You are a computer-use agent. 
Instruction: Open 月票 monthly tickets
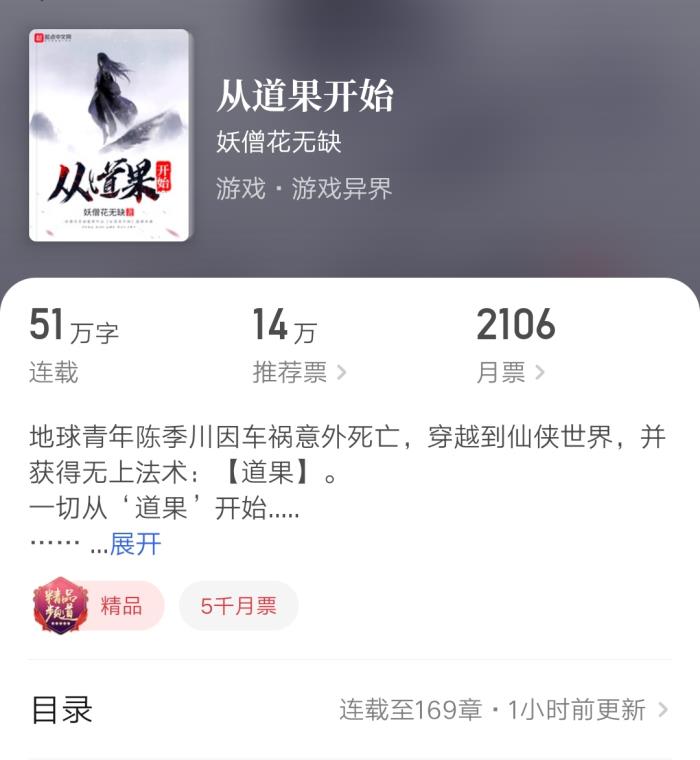510,373
